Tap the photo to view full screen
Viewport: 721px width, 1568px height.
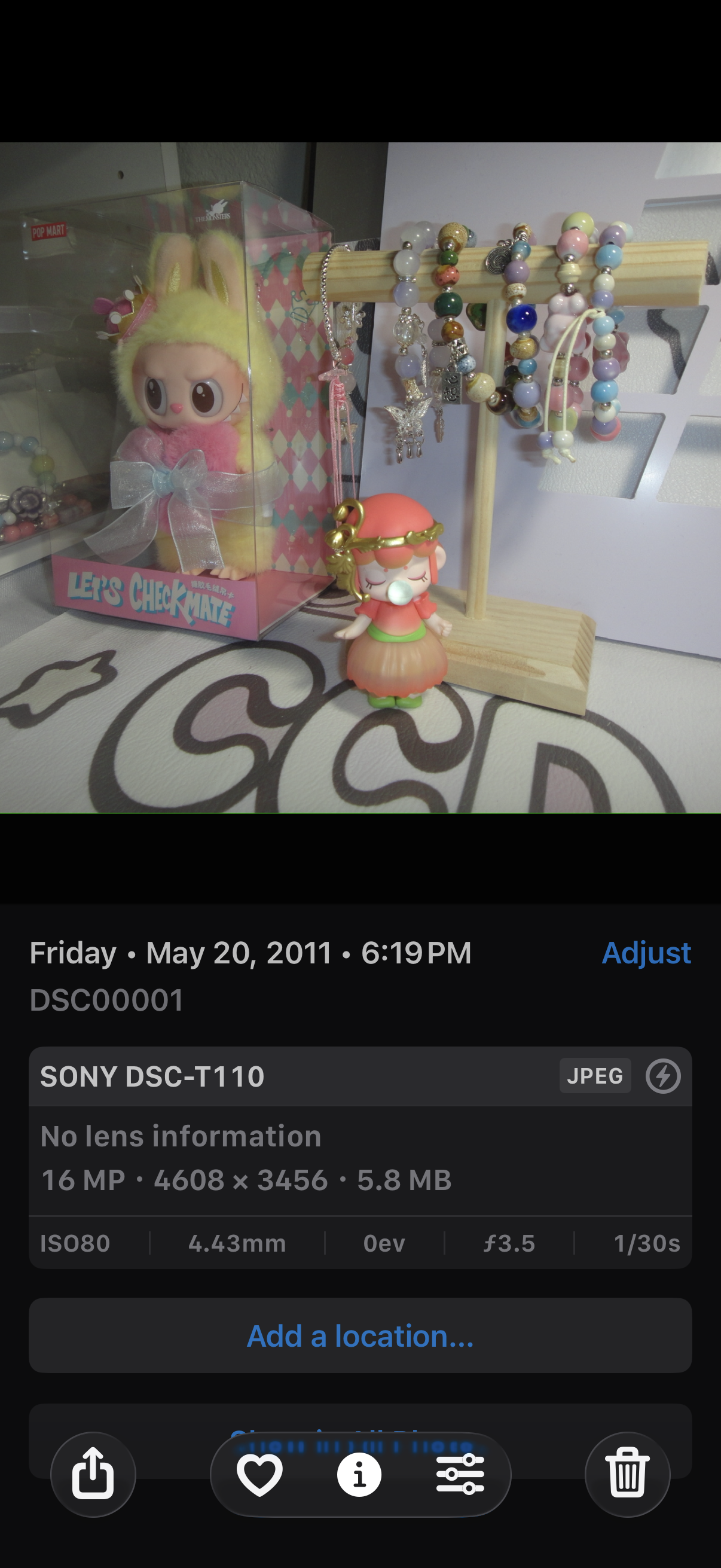[360, 478]
